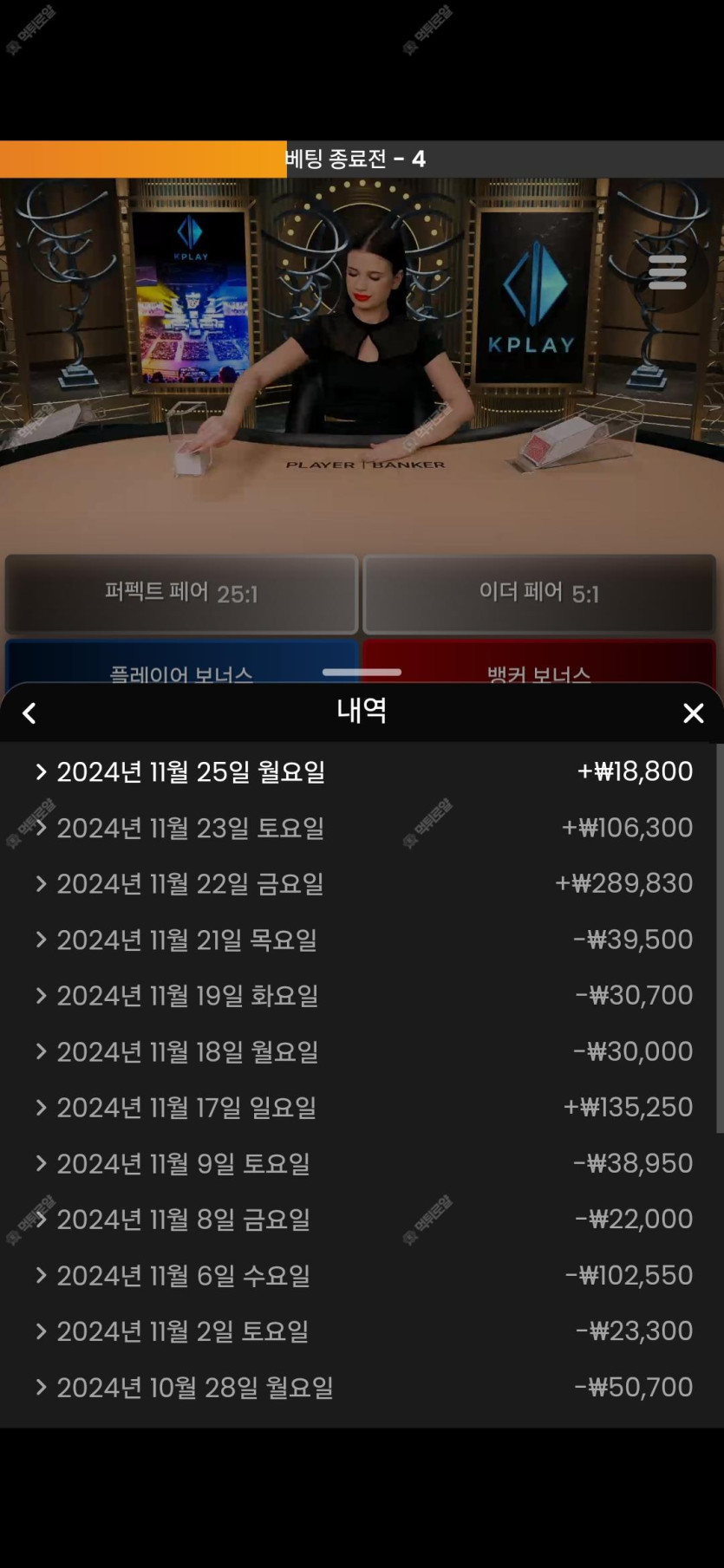Go back from the 내역 panel
The image size is (724, 1568).
coord(29,713)
